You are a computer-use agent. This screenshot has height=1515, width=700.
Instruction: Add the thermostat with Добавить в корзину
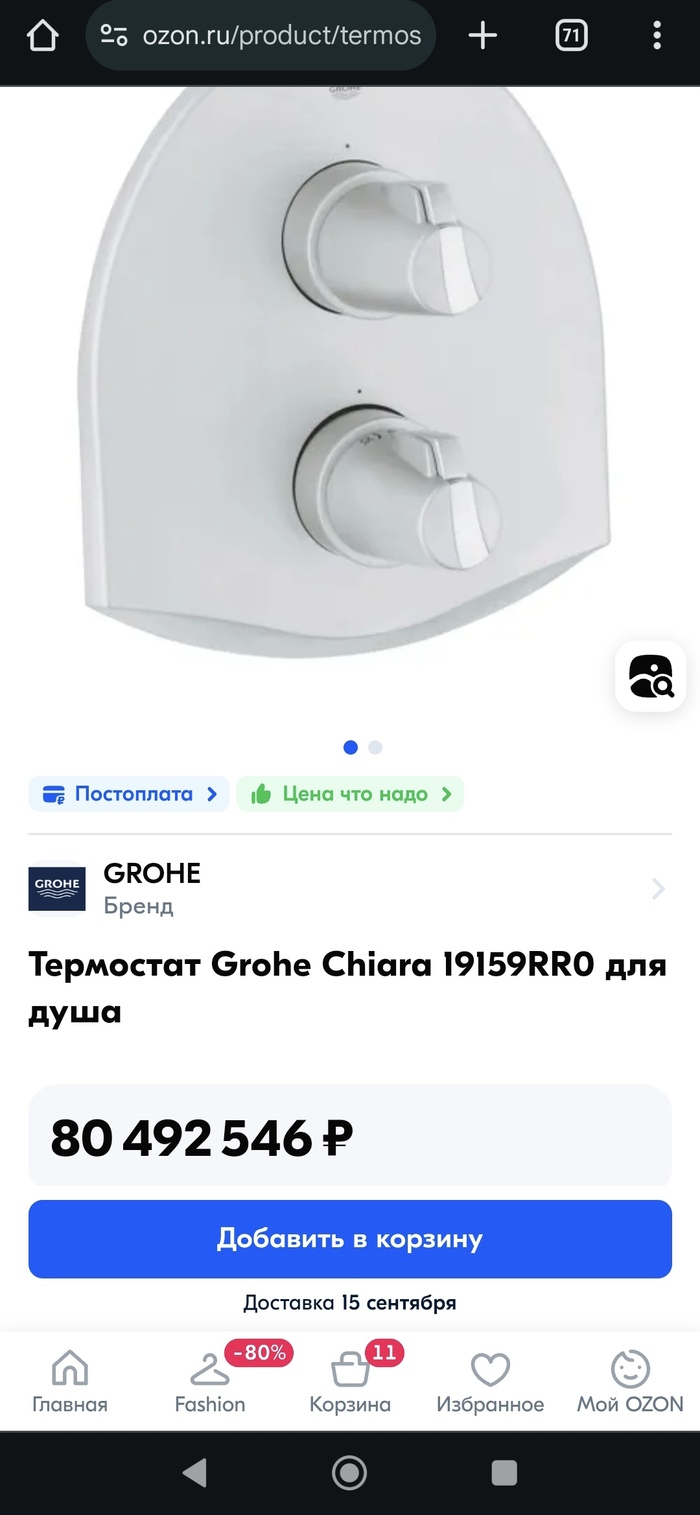[350, 1239]
